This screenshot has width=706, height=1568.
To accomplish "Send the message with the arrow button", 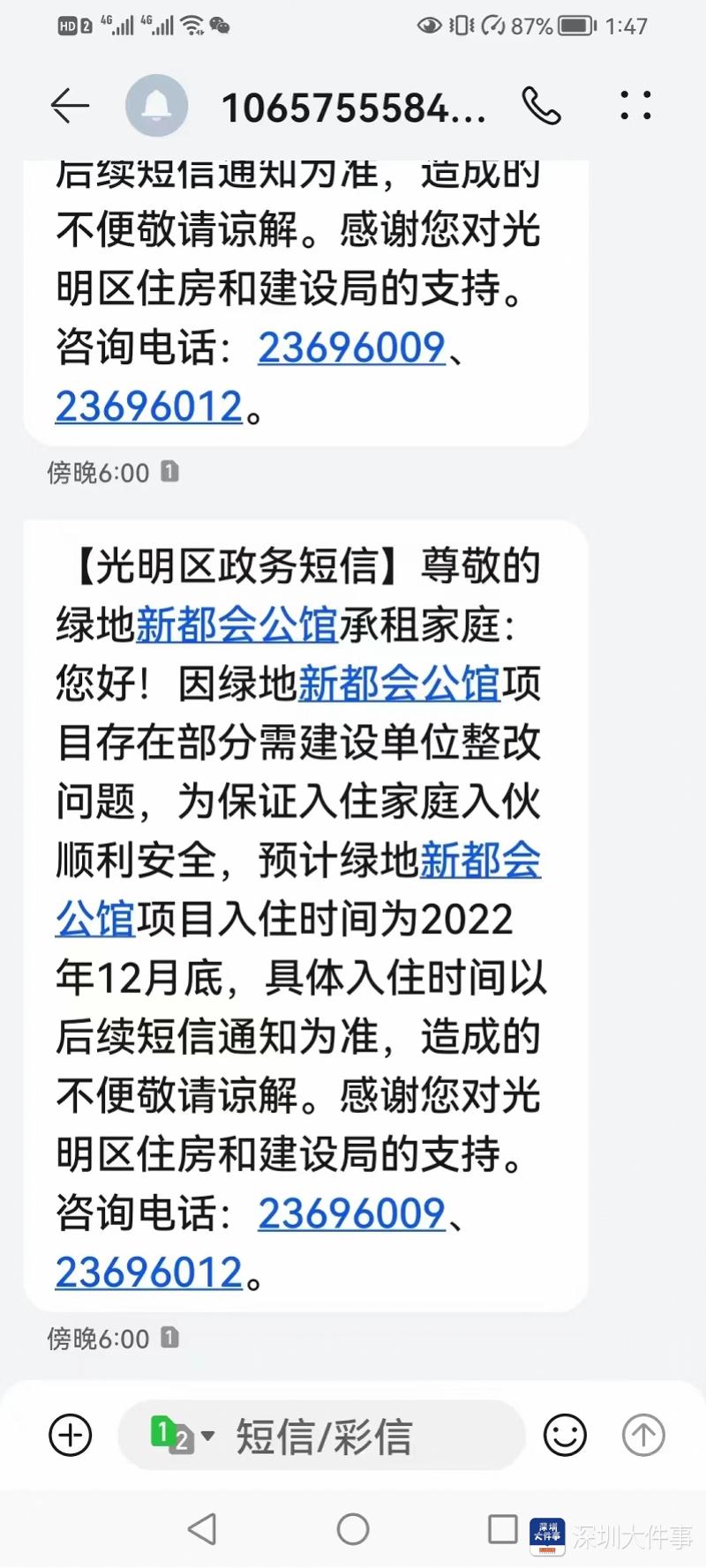I will [643, 1435].
